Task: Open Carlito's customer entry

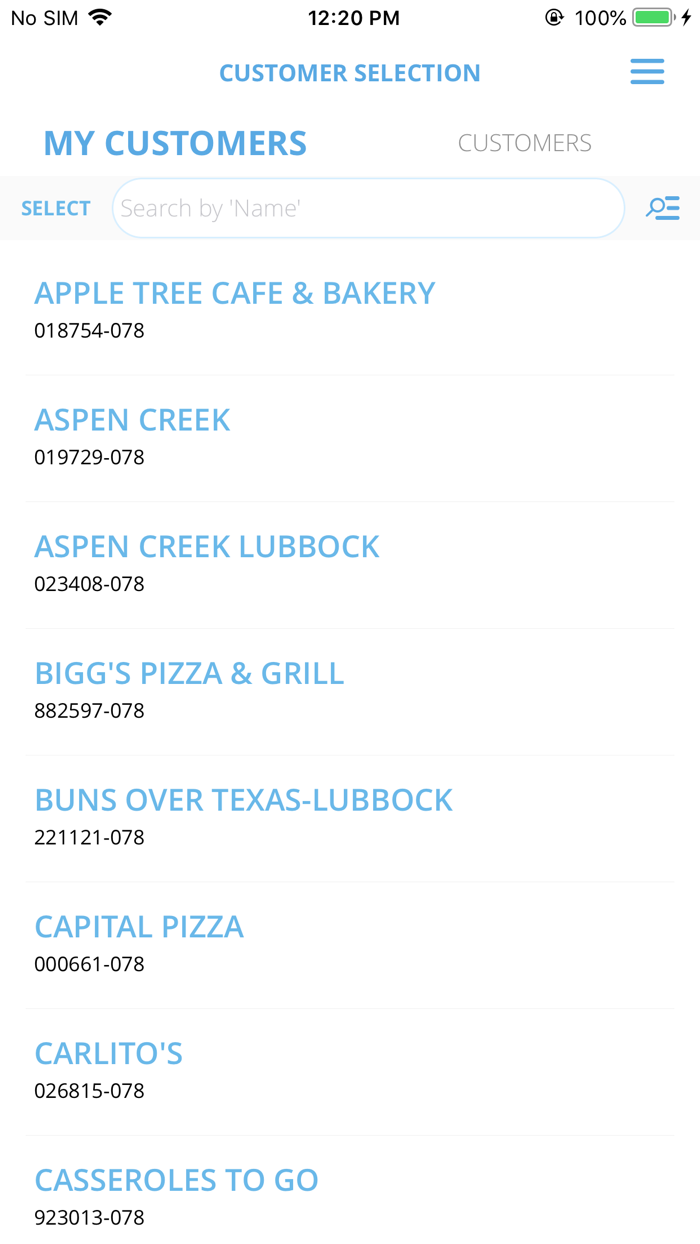Action: coord(350,1072)
